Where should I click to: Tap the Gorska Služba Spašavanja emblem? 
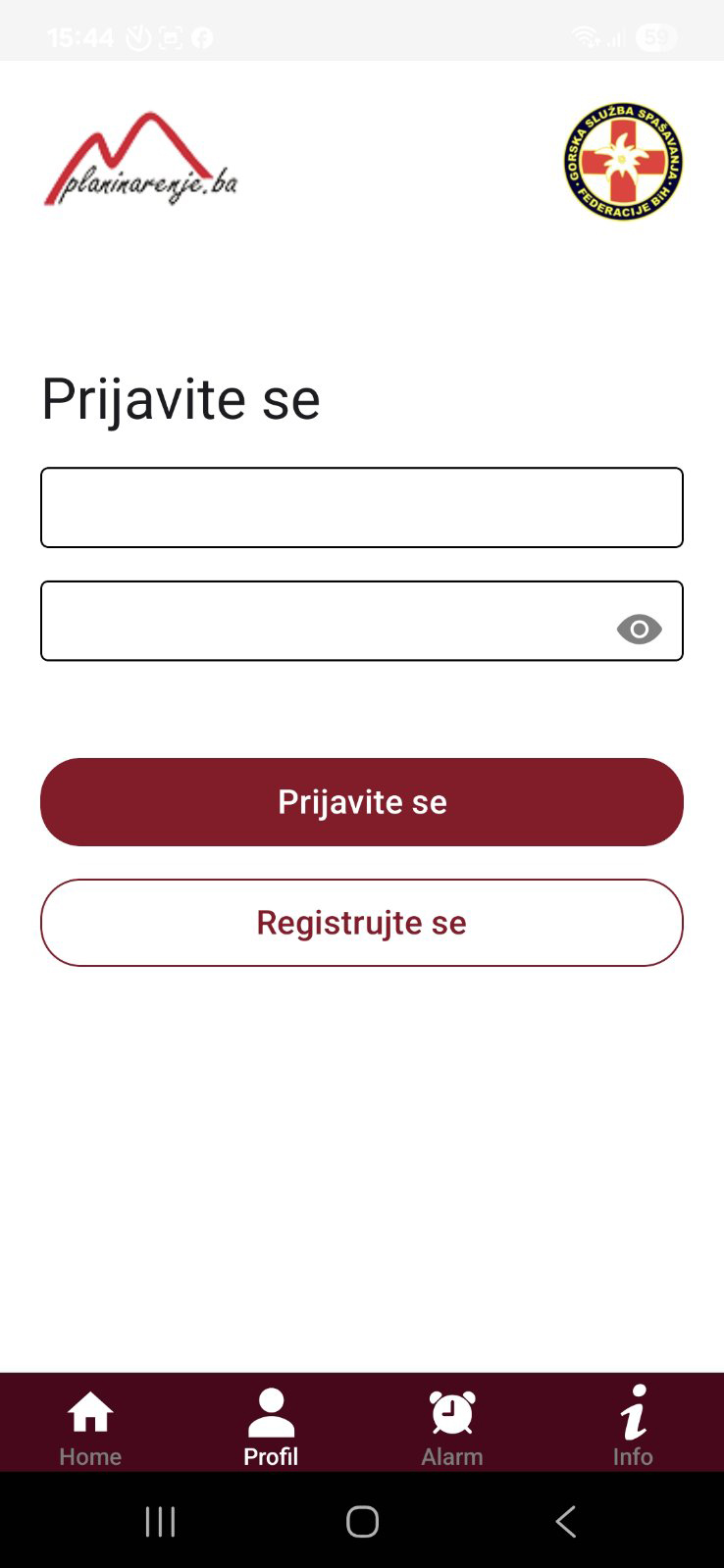(620, 163)
